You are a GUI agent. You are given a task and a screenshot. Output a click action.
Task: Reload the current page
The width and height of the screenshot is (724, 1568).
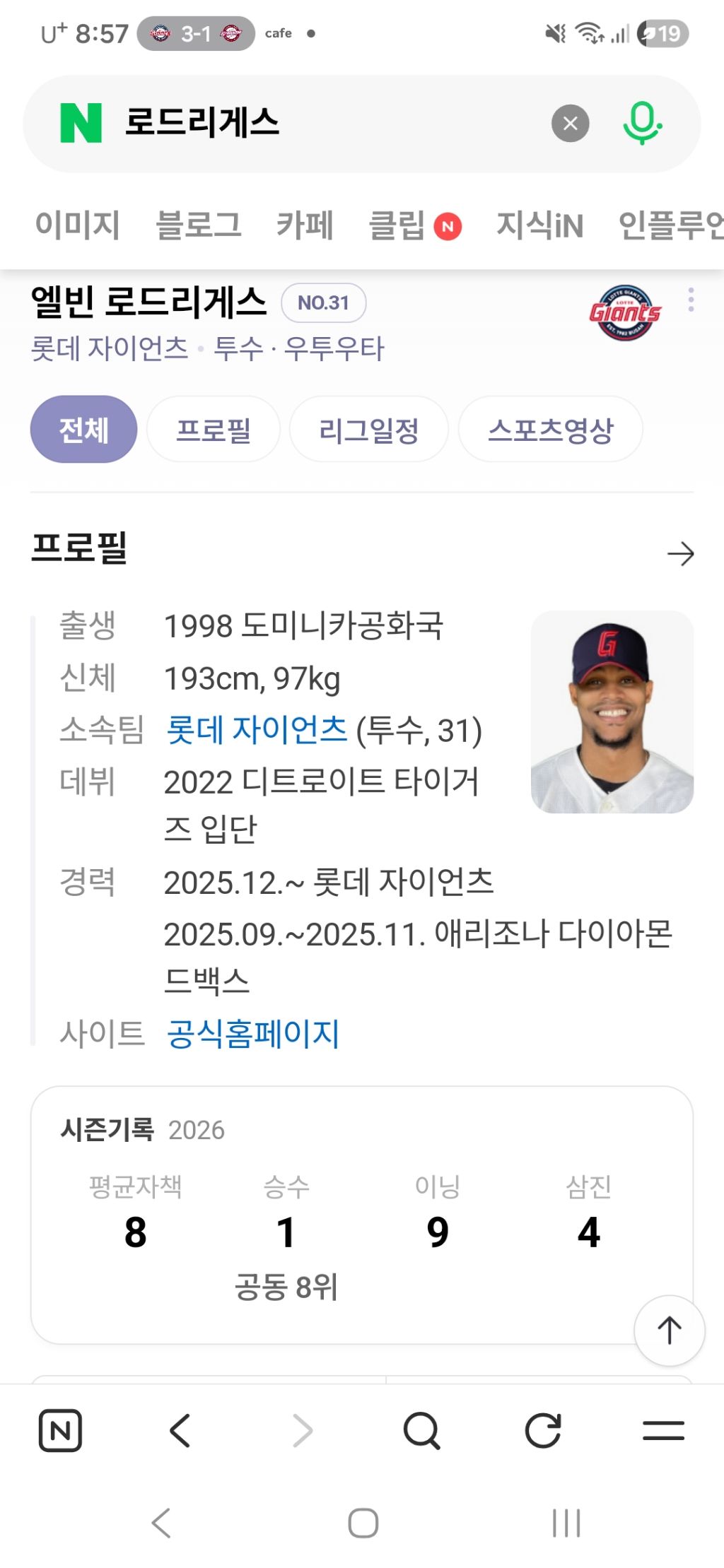[x=542, y=1431]
